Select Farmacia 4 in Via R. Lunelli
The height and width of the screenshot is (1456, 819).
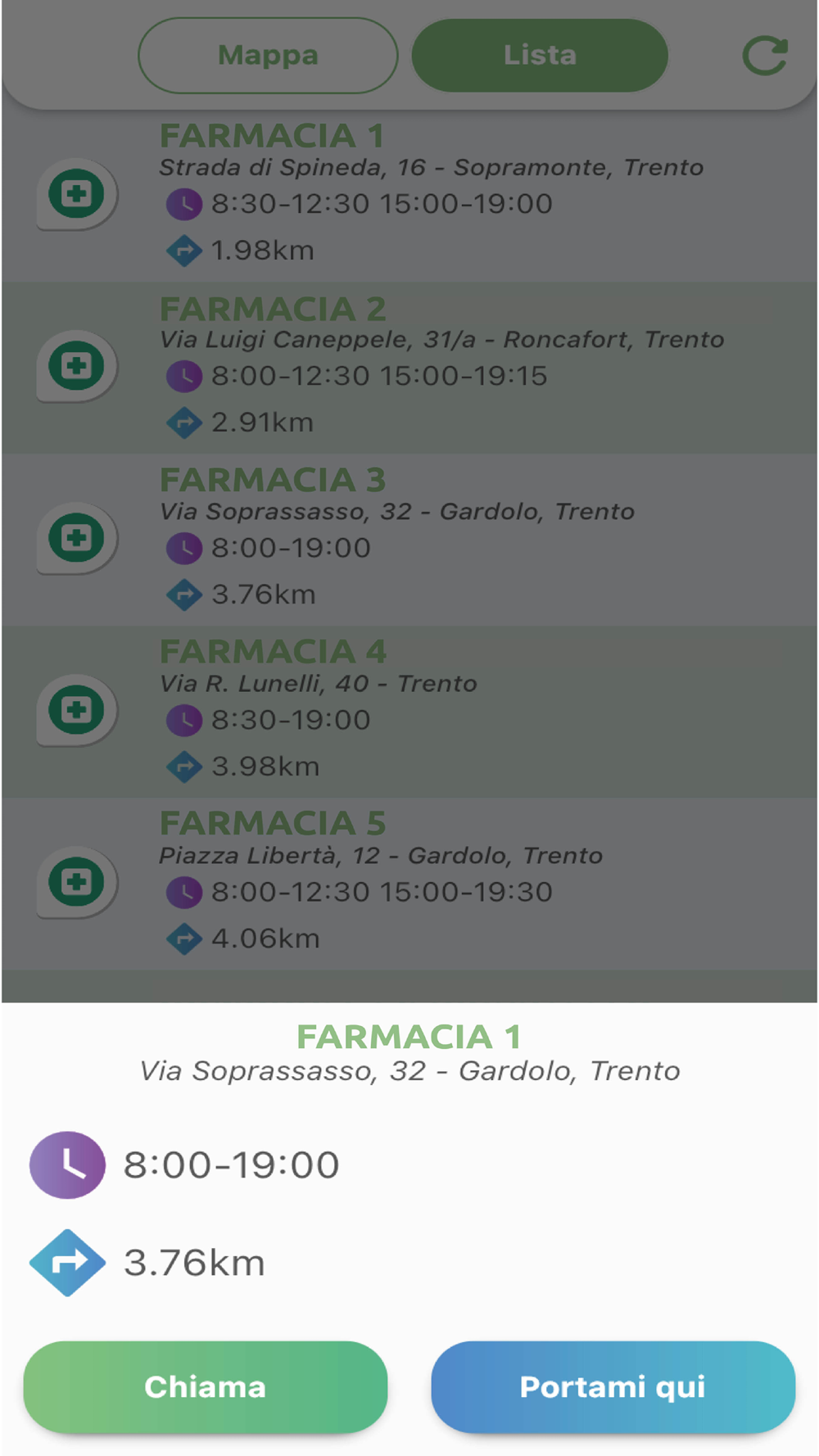pyautogui.click(x=409, y=712)
